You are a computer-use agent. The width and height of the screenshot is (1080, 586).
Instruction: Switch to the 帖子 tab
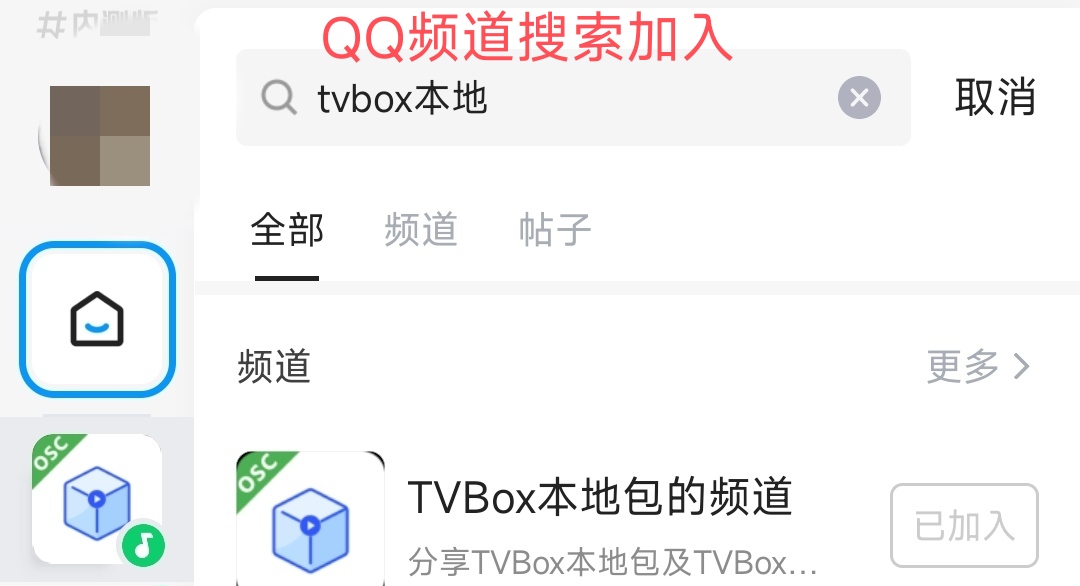(555, 231)
